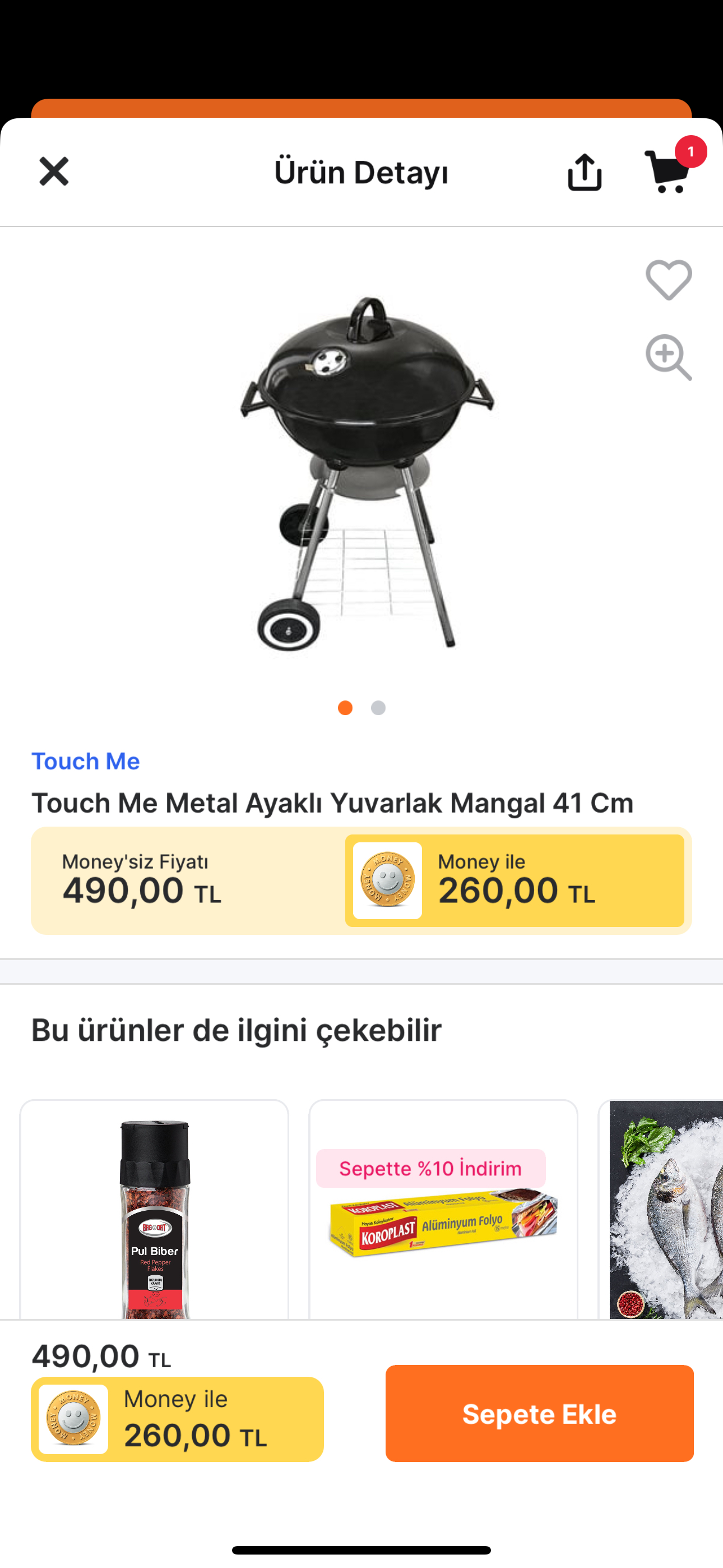This screenshot has width=723, height=1568.
Task: Open the Pul Biber product card
Action: click(154, 1211)
